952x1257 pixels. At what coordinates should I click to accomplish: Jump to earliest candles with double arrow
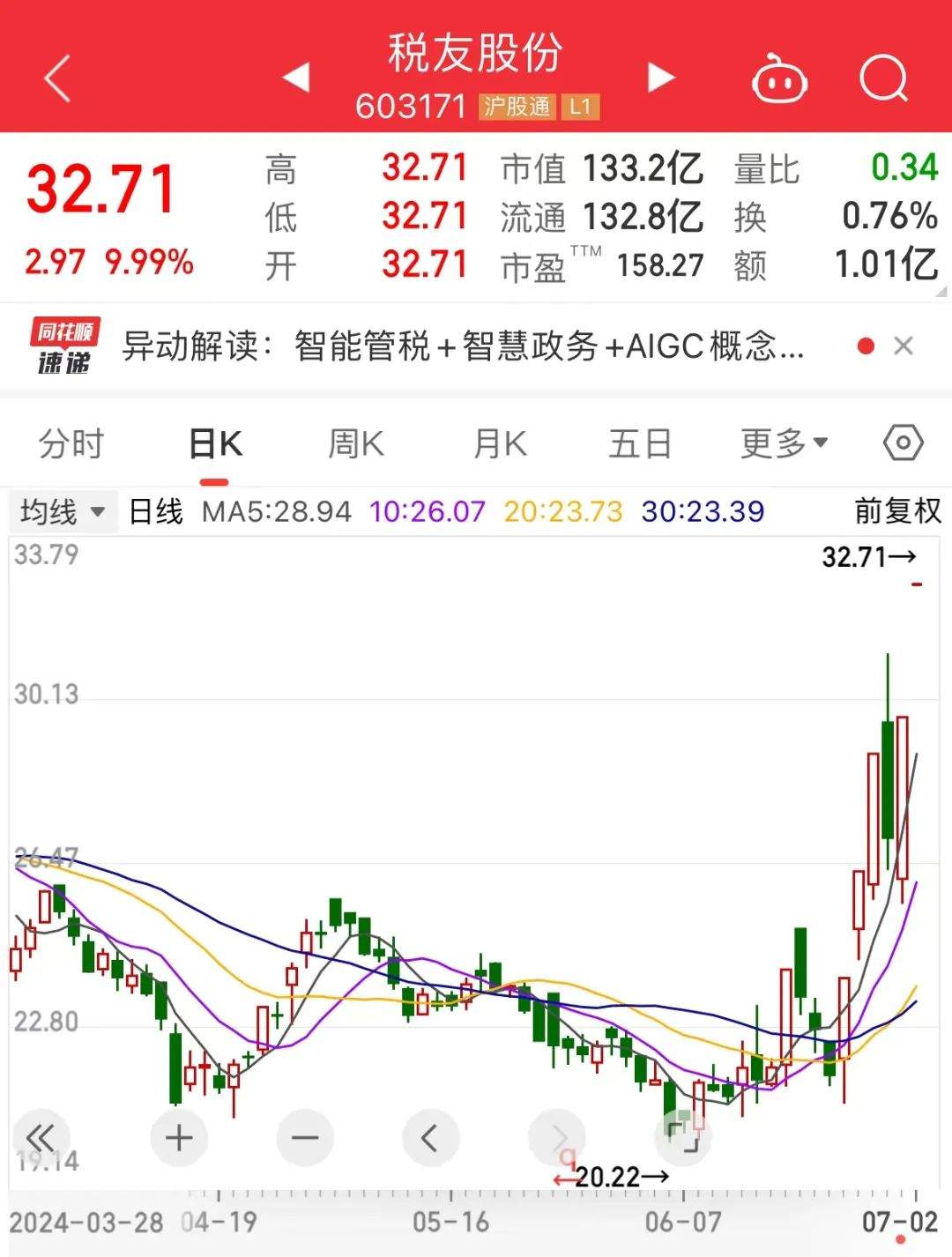[41, 1138]
